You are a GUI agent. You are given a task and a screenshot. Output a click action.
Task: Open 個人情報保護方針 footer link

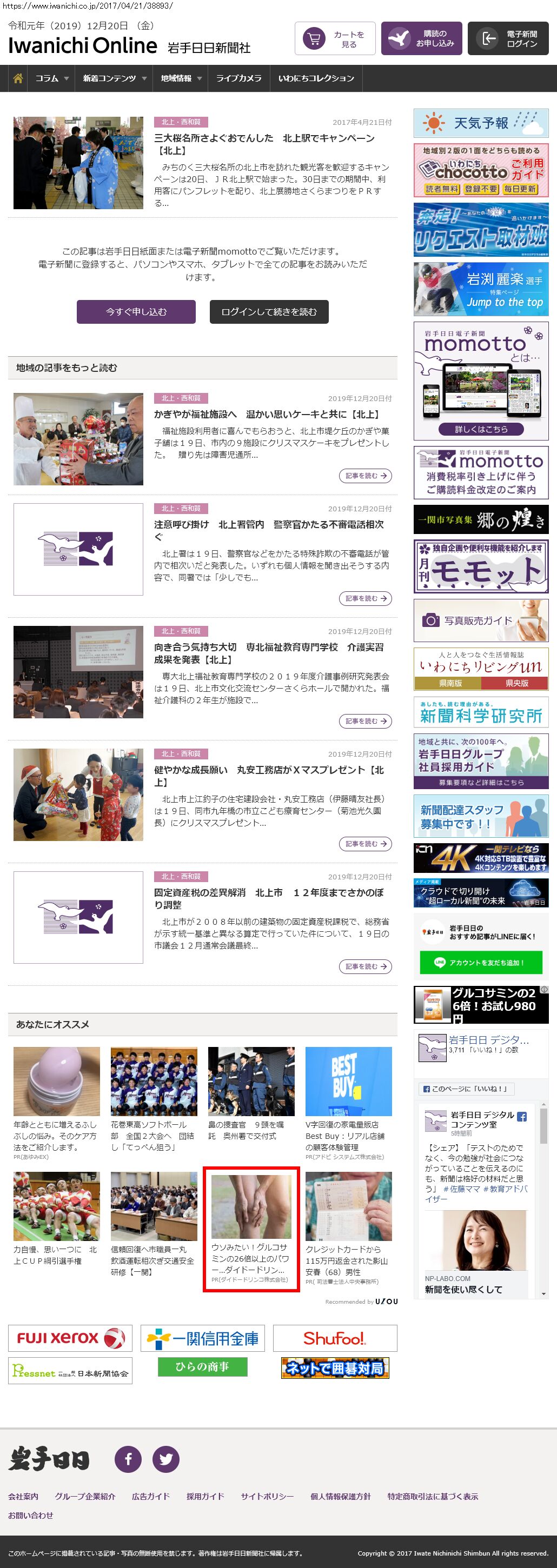click(340, 1496)
